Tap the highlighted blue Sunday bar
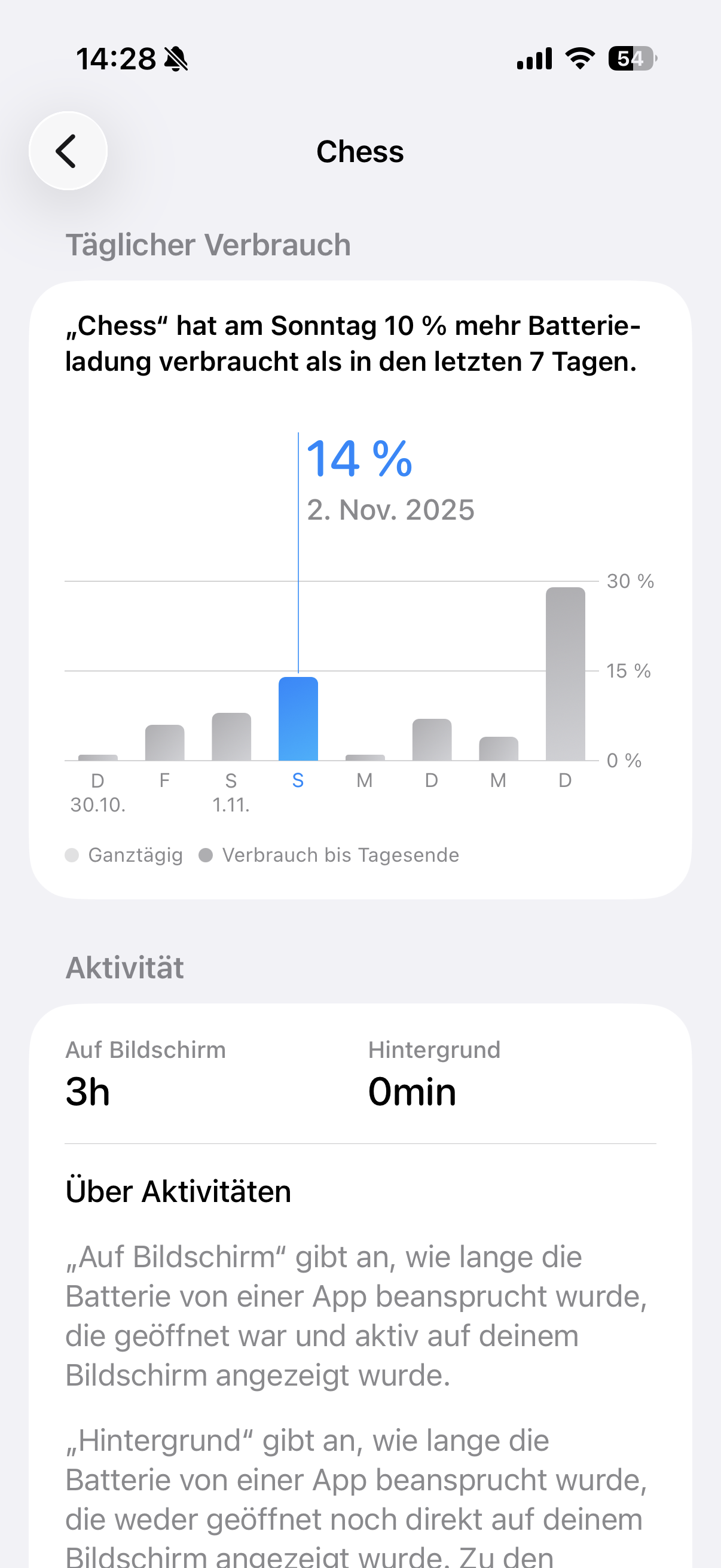The image size is (721, 1568). [x=298, y=719]
